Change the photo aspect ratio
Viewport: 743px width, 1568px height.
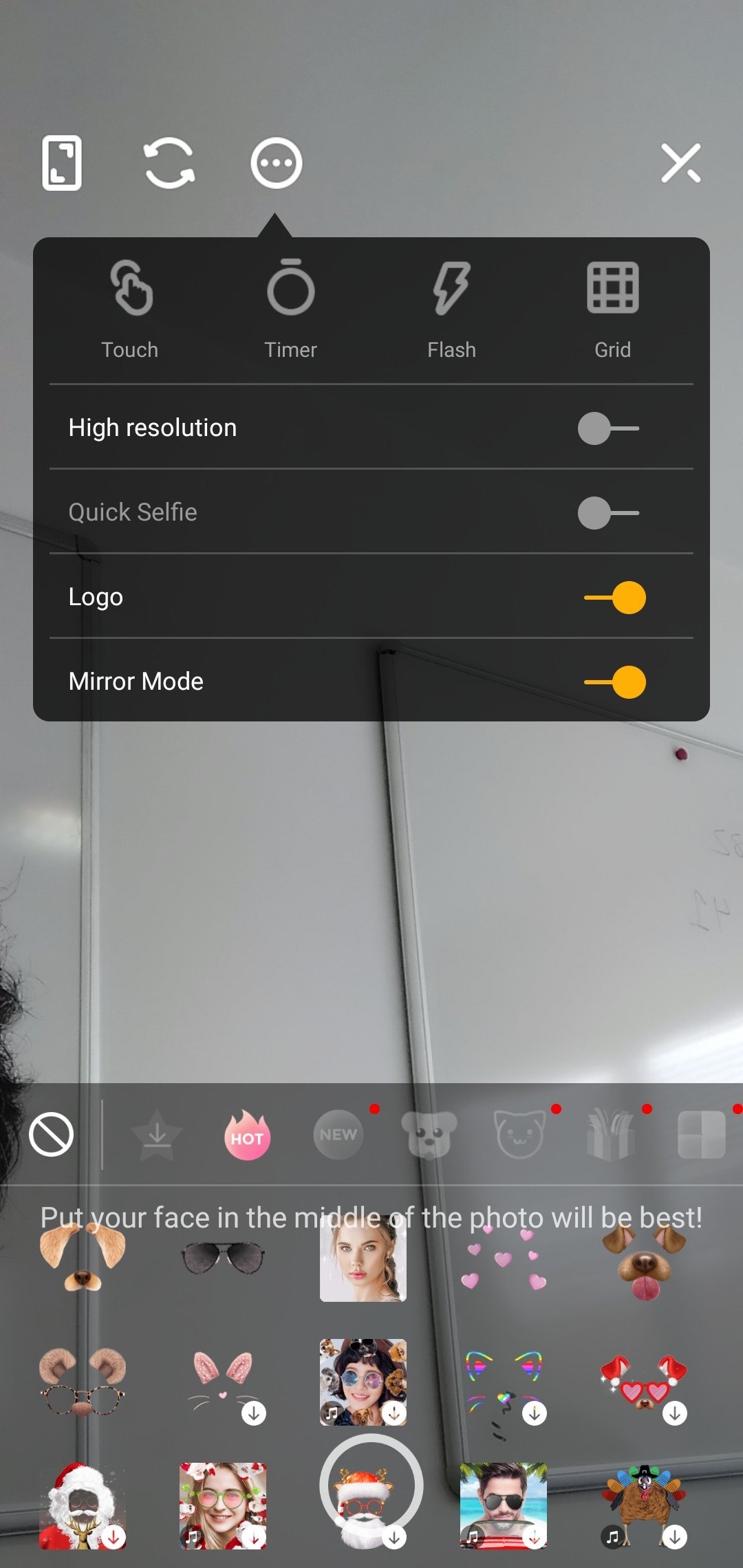tap(62, 163)
